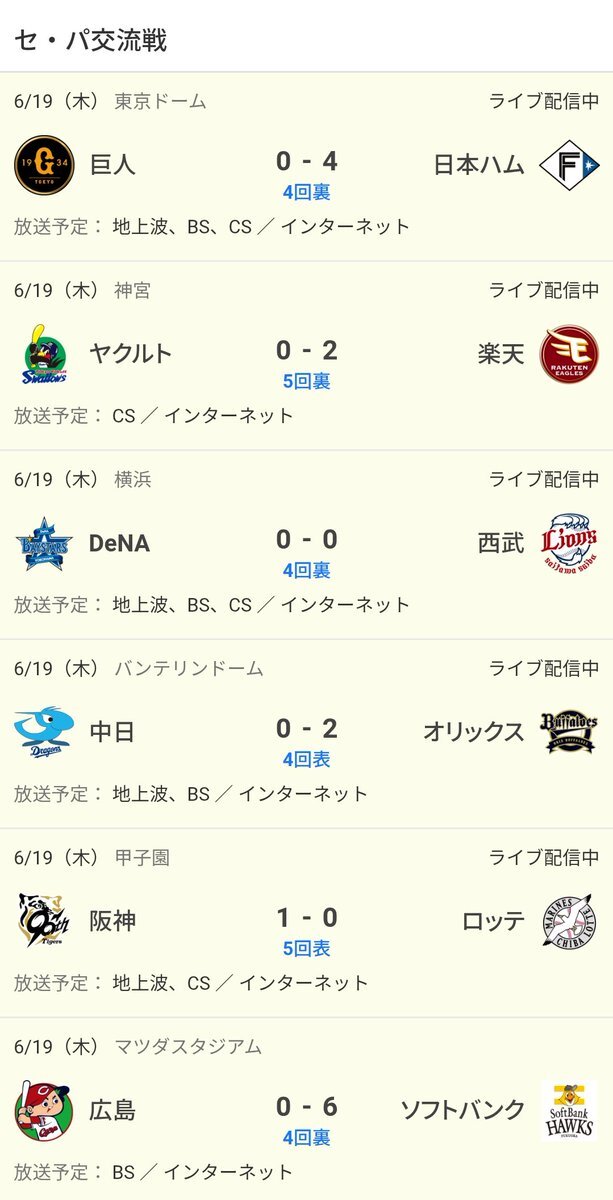Viewport: 613px width, 1200px height.
Task: View the DeNA vs 西武 match details
Action: (306, 545)
